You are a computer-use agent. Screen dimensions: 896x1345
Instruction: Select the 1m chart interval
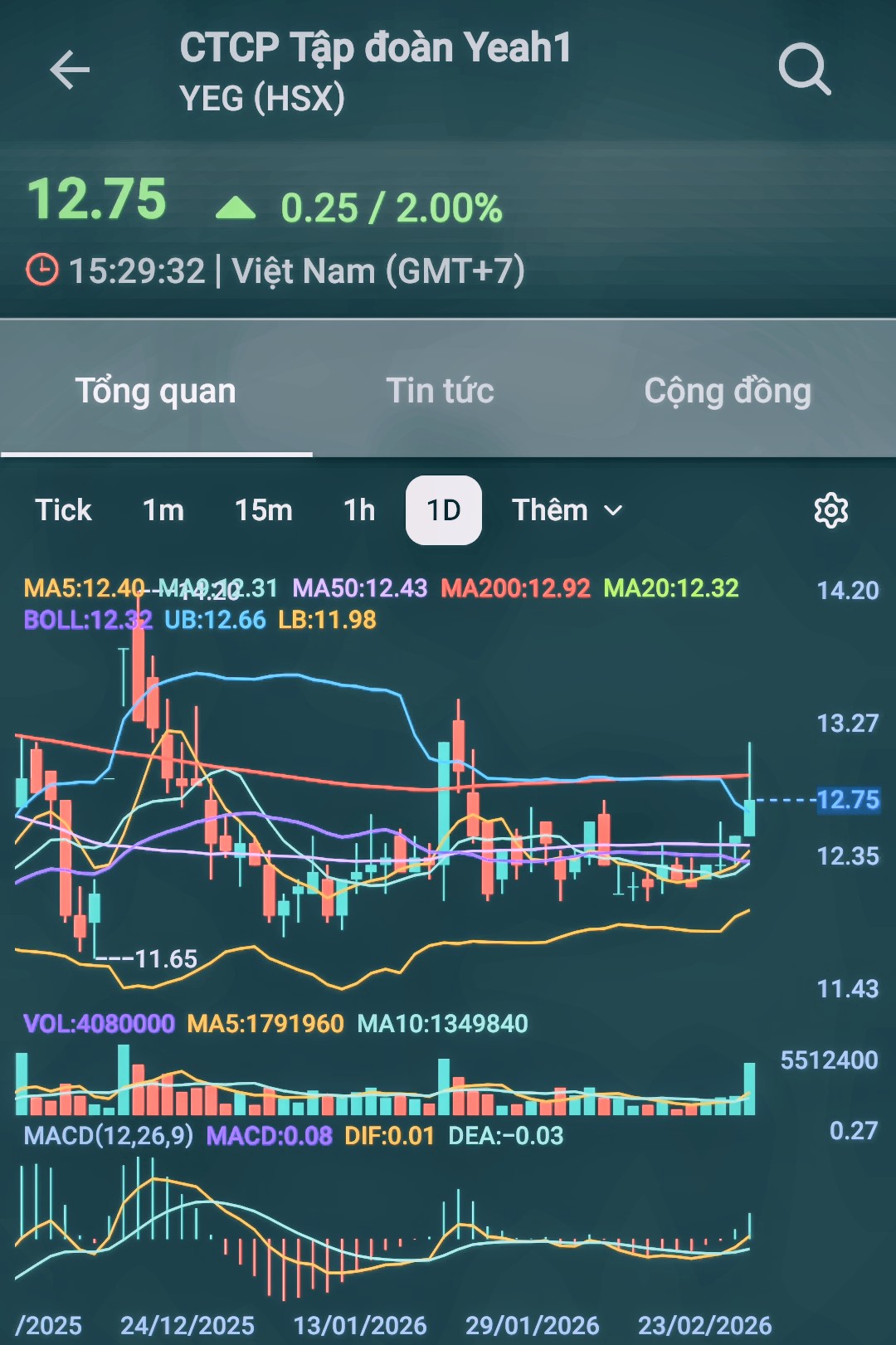pyautogui.click(x=163, y=510)
